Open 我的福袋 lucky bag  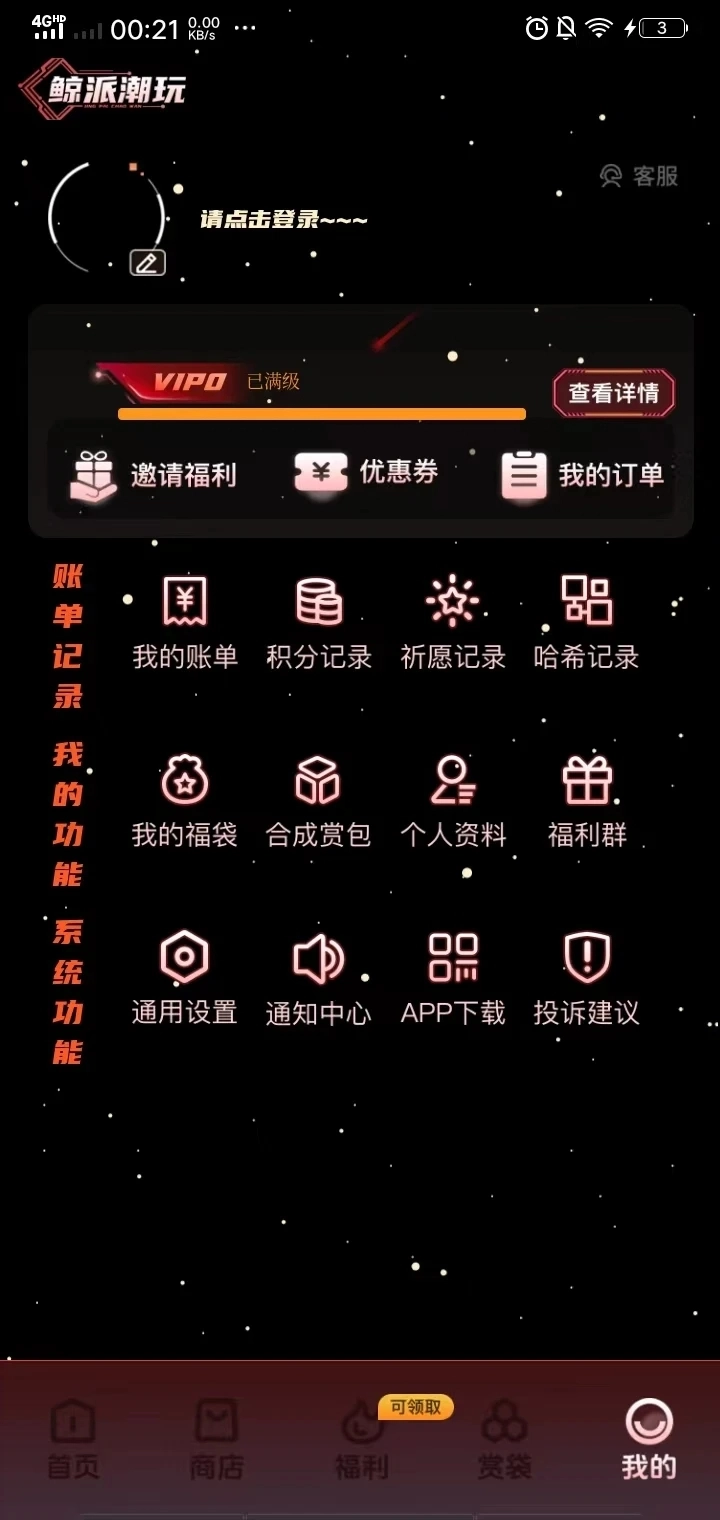coord(183,798)
